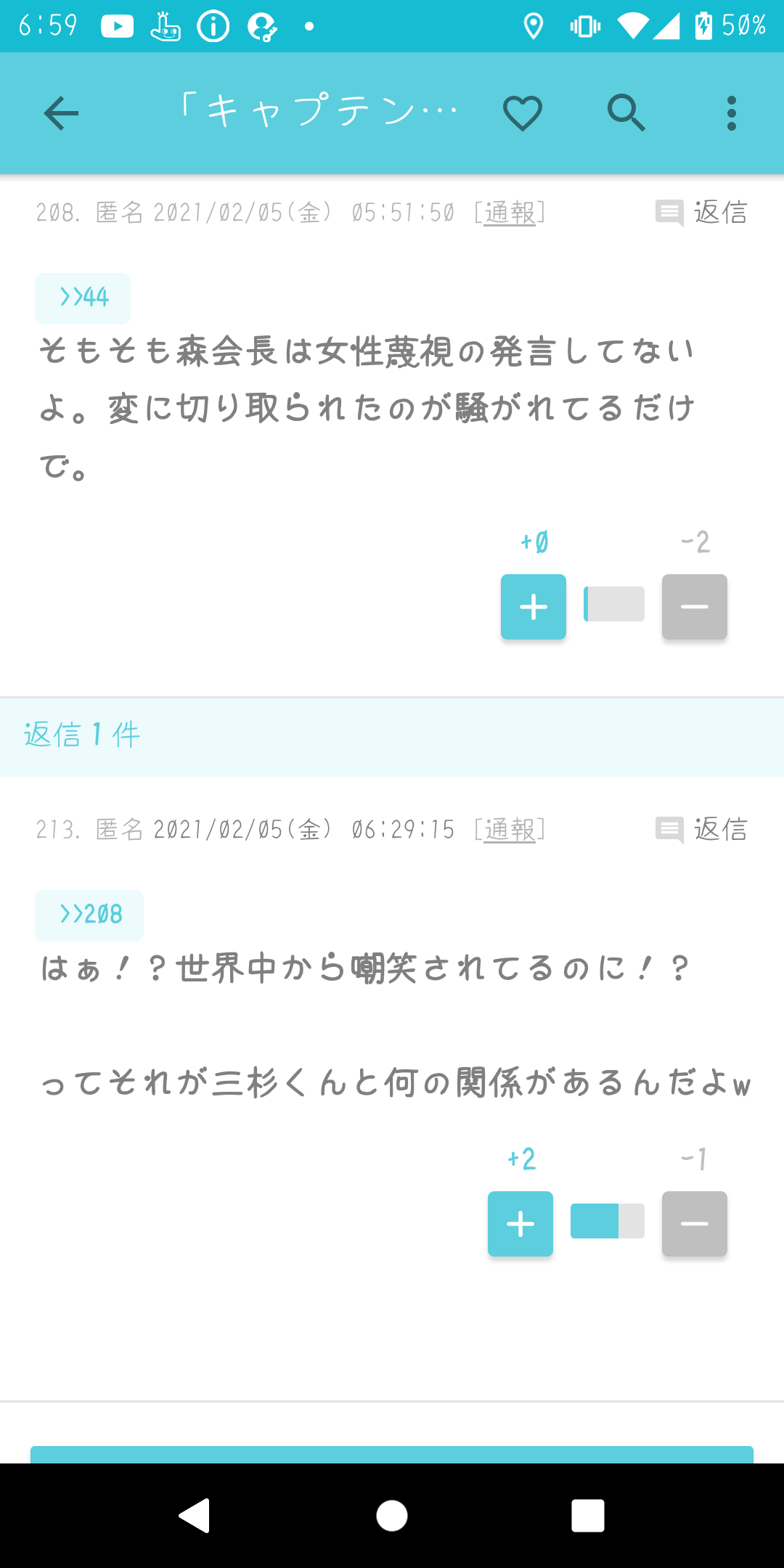Open the >>208 quoted comment reference
Image resolution: width=784 pixels, height=1568 pixels.
click(x=89, y=915)
